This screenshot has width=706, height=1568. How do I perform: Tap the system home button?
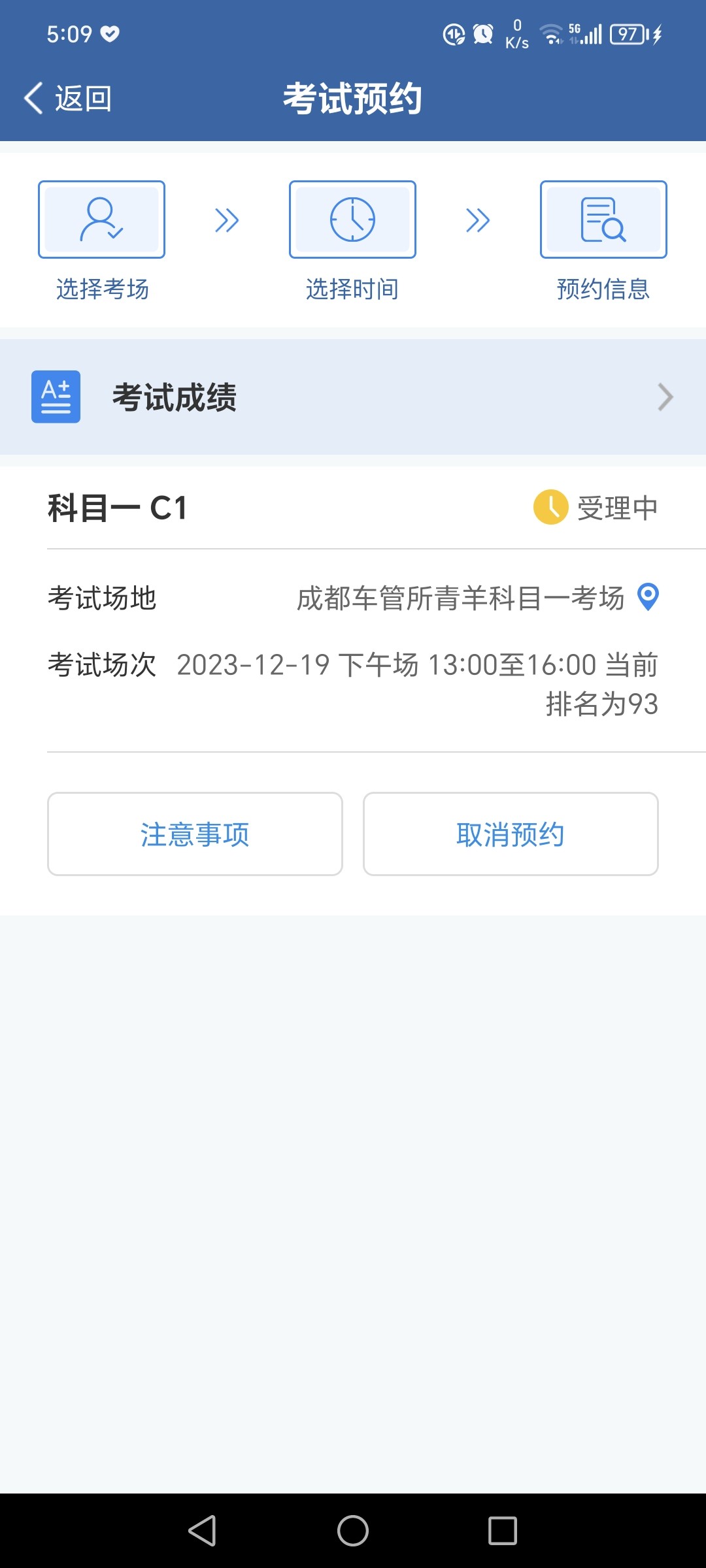353,1531
